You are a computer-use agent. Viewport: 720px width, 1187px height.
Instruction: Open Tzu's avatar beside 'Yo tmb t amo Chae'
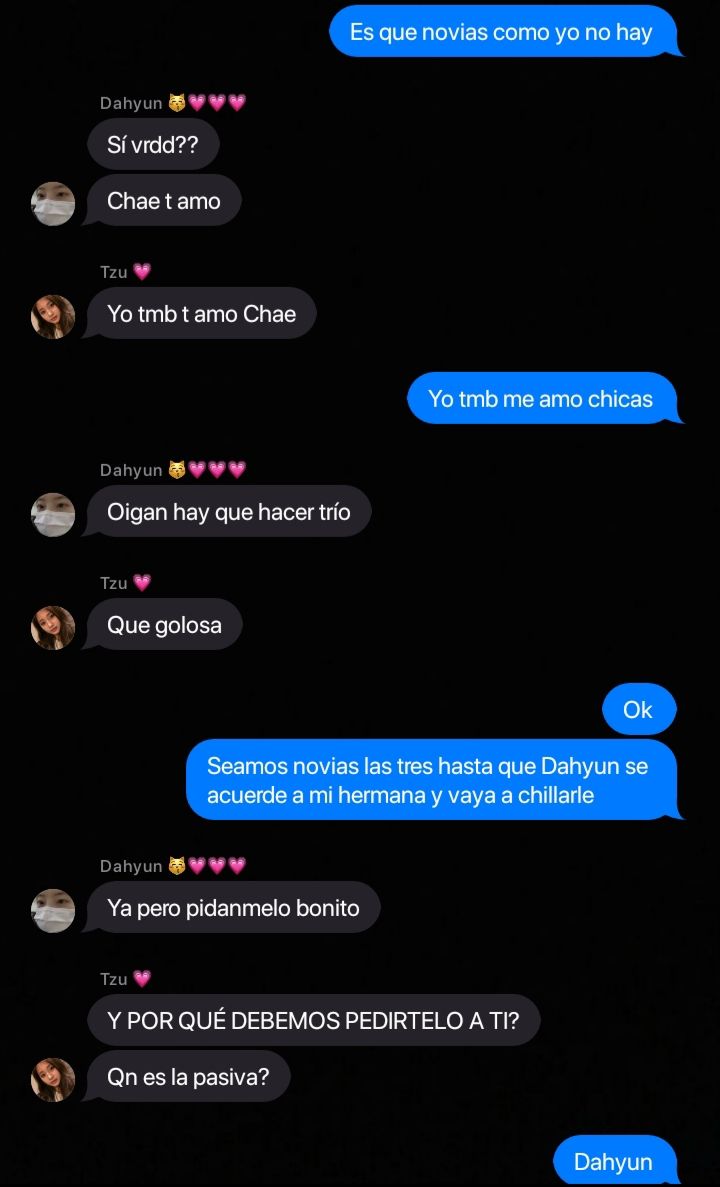coord(53,316)
